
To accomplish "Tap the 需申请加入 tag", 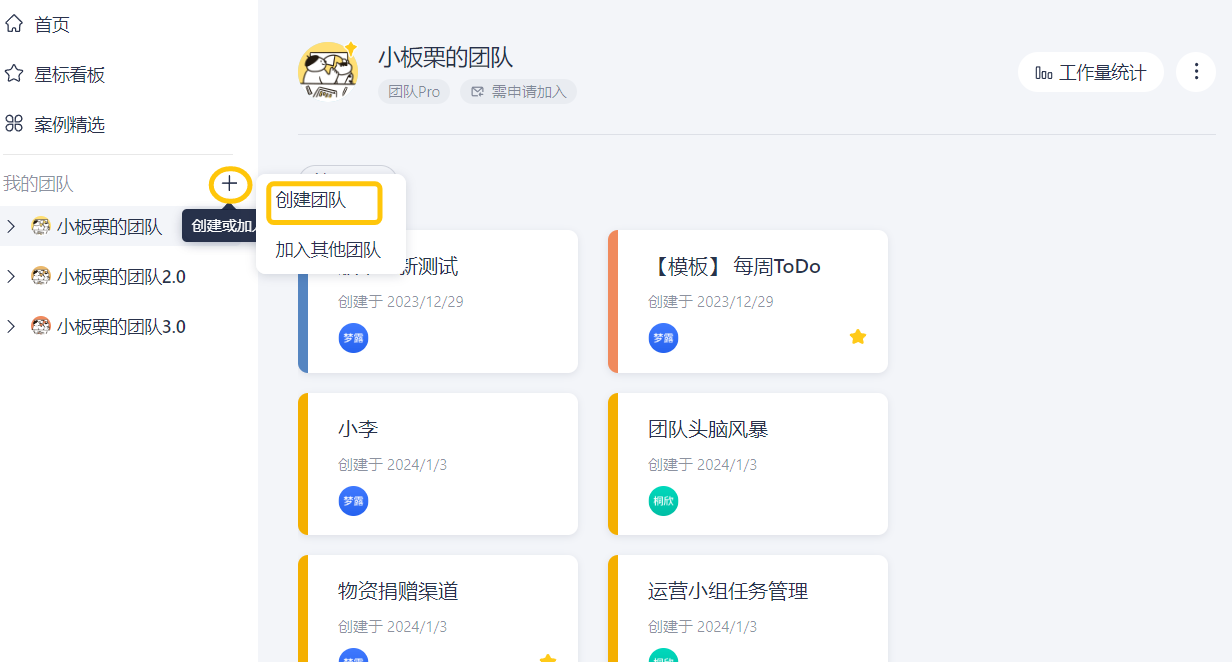I will pos(518,92).
